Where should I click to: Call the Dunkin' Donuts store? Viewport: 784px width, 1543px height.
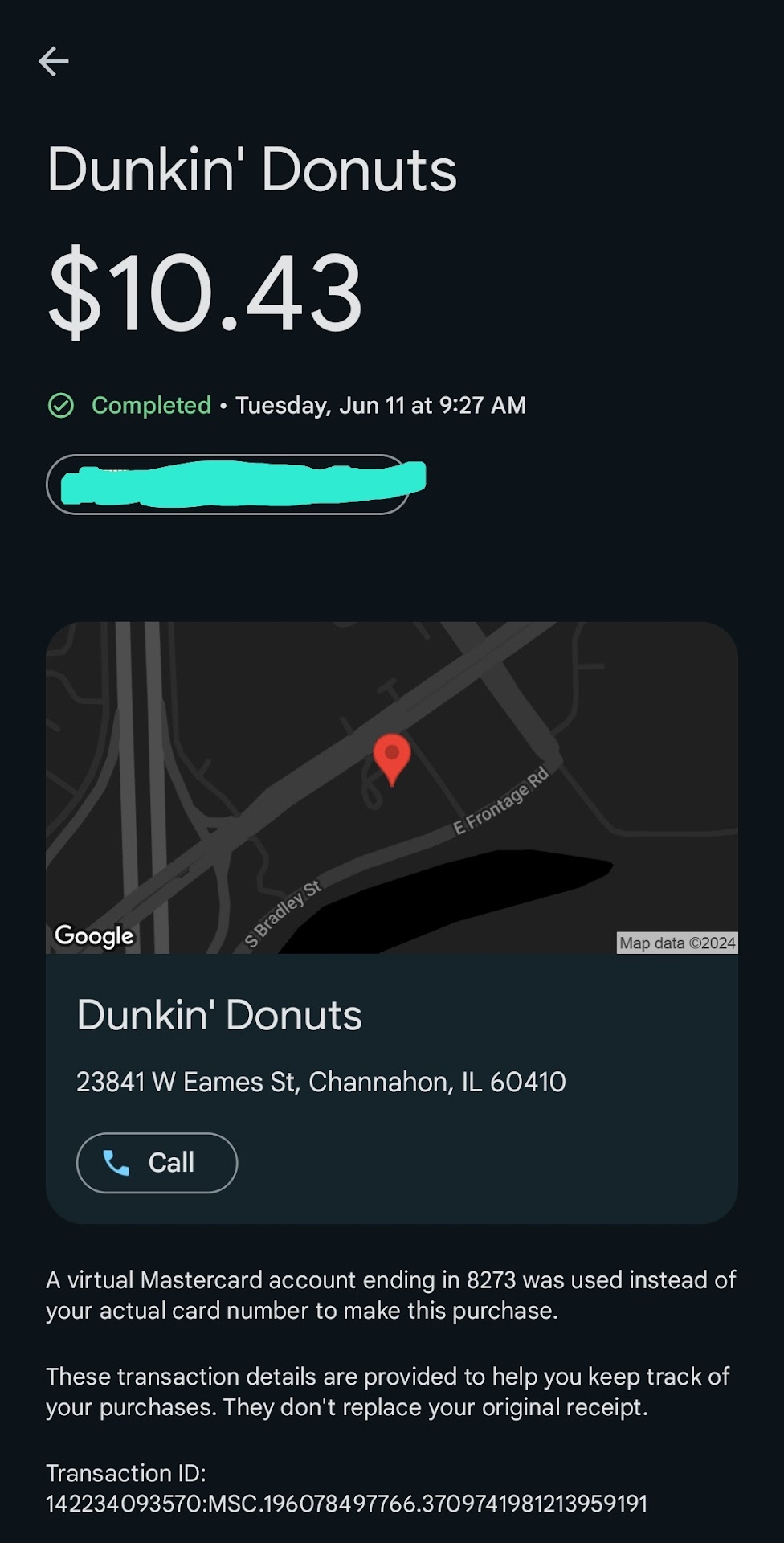pyautogui.click(x=157, y=1162)
